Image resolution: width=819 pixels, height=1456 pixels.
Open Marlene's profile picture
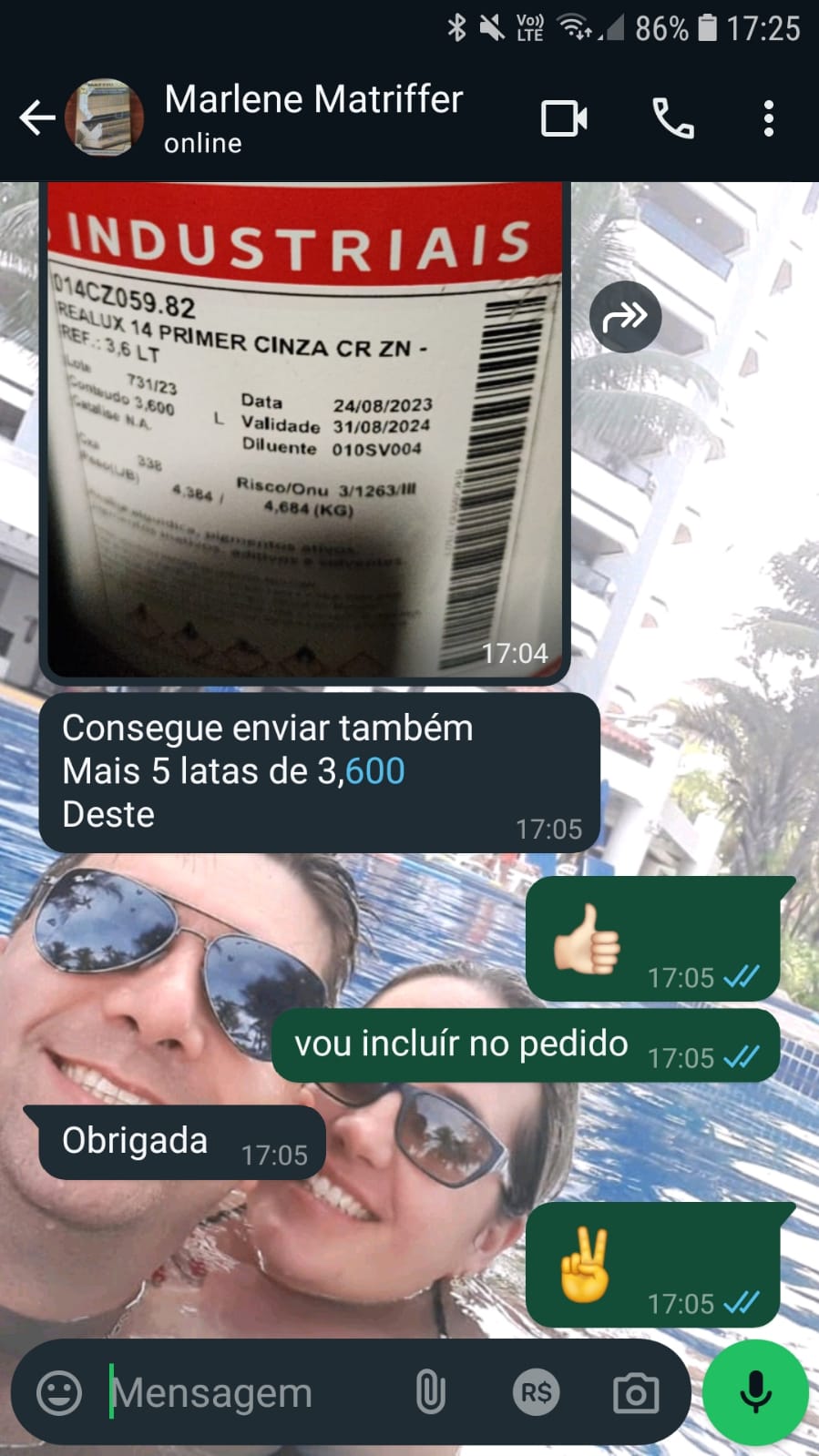point(105,118)
